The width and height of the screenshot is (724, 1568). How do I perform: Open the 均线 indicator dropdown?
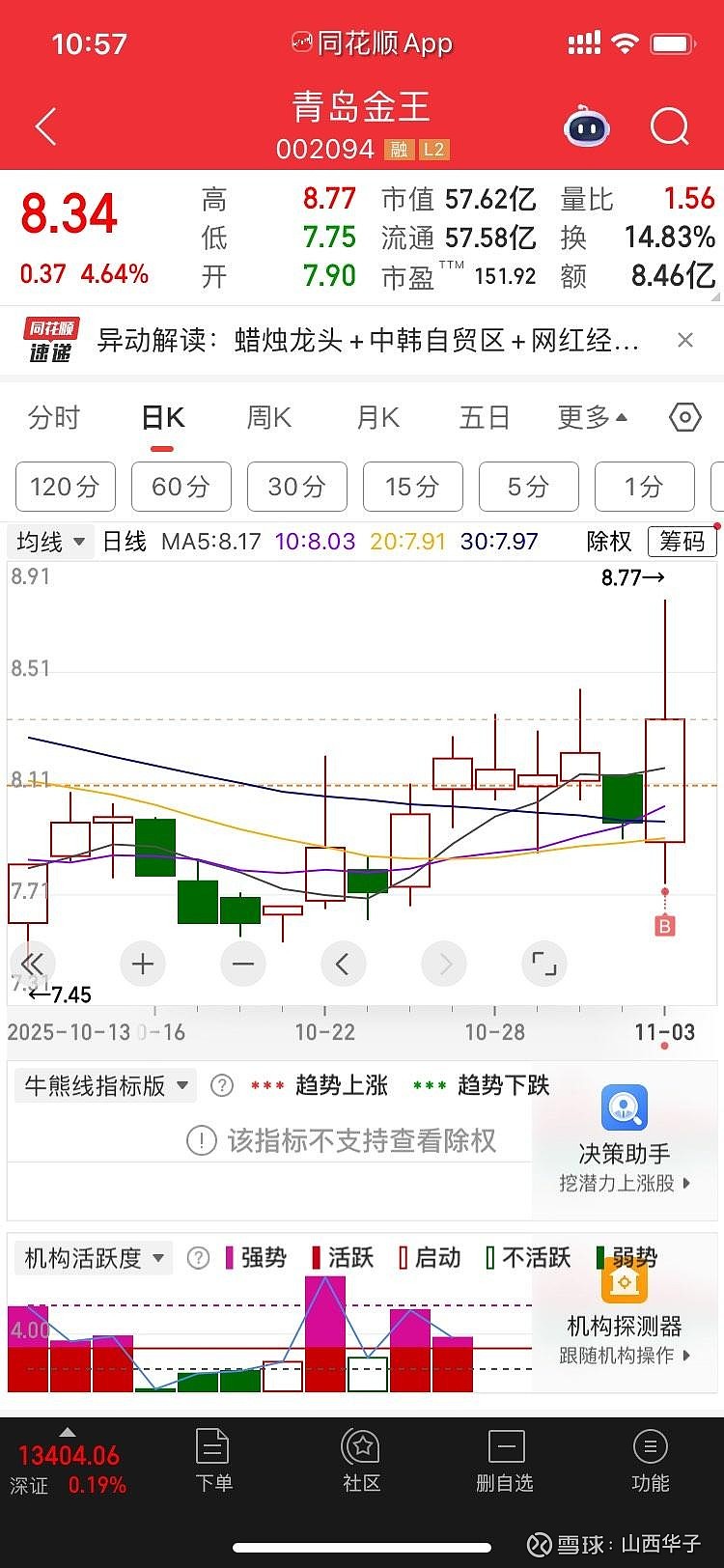(50, 542)
